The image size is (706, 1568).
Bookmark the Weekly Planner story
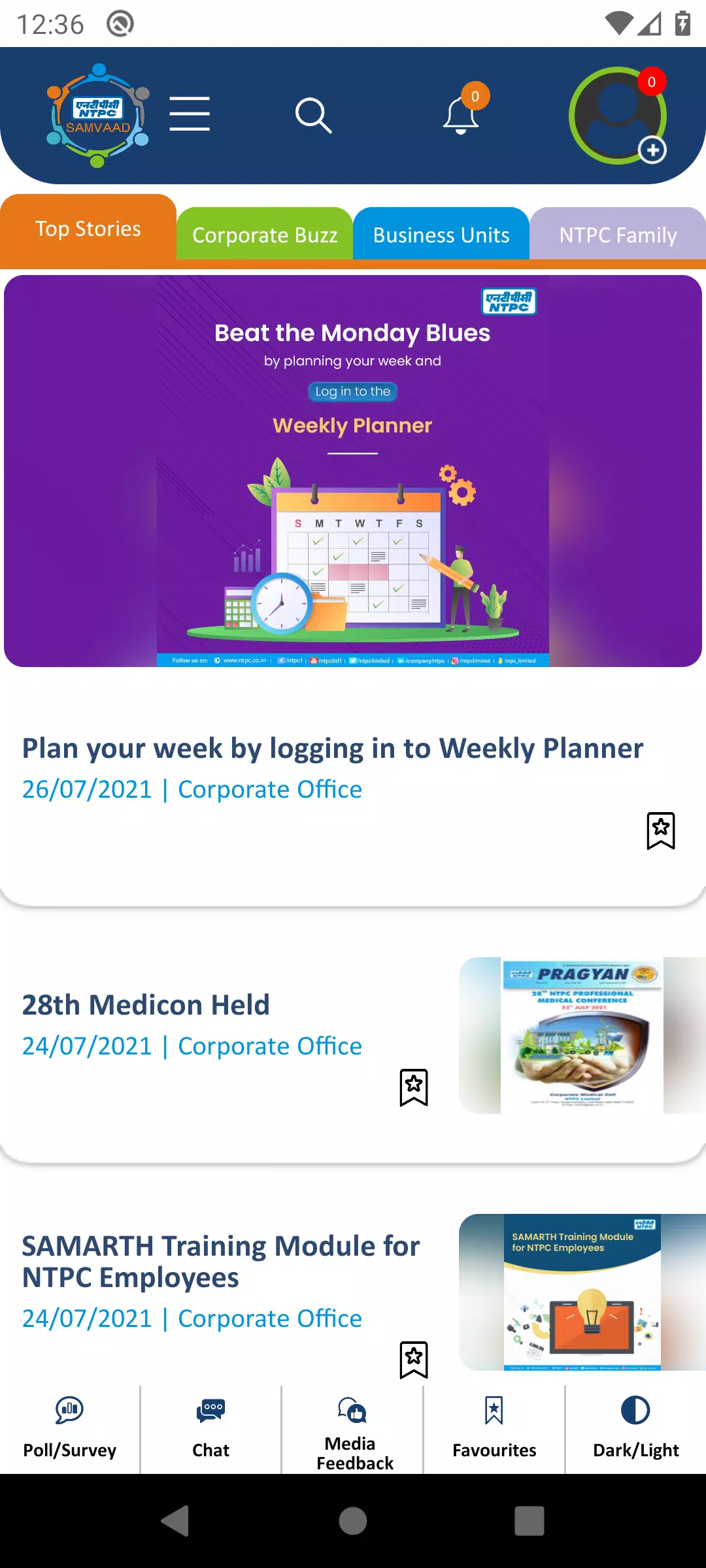click(660, 830)
